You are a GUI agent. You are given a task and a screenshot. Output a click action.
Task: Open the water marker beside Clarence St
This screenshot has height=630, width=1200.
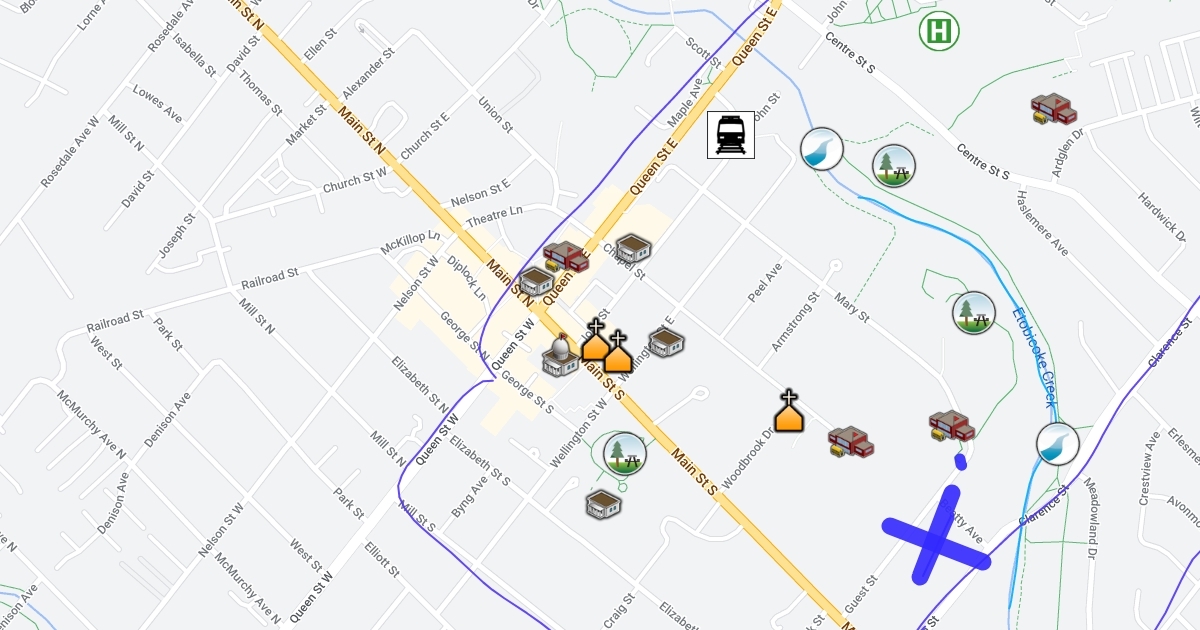[x=1057, y=443]
